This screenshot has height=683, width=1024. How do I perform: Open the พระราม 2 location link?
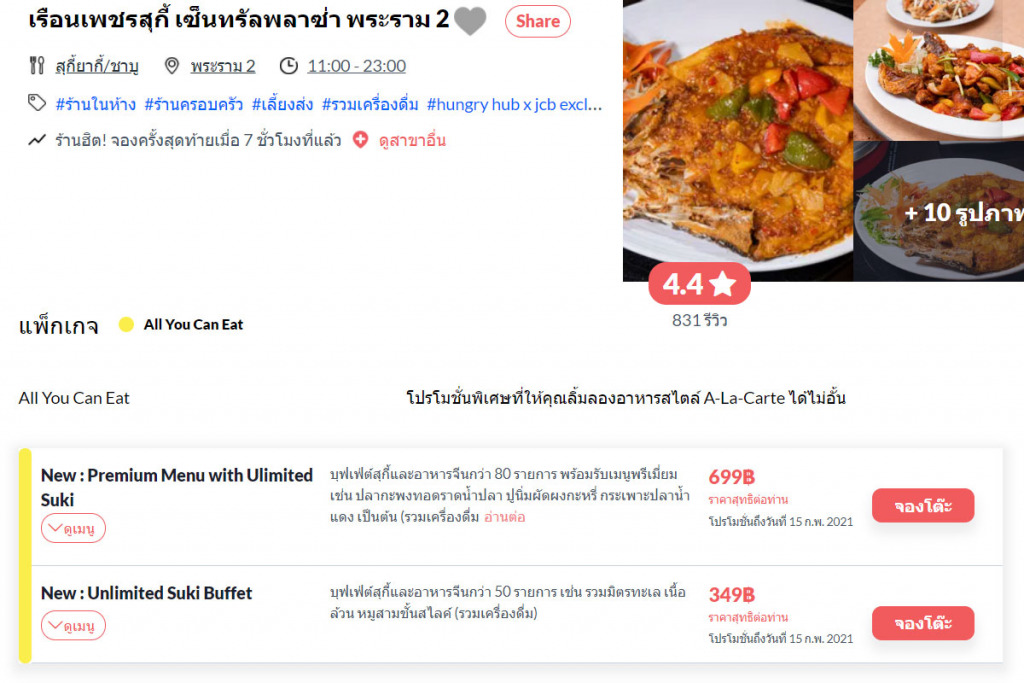[222, 66]
